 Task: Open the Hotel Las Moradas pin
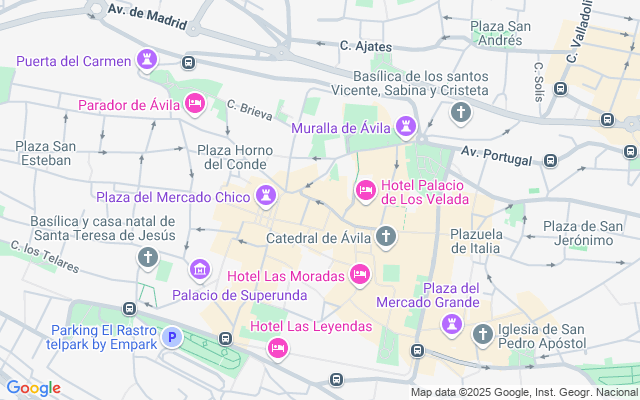pyautogui.click(x=360, y=274)
